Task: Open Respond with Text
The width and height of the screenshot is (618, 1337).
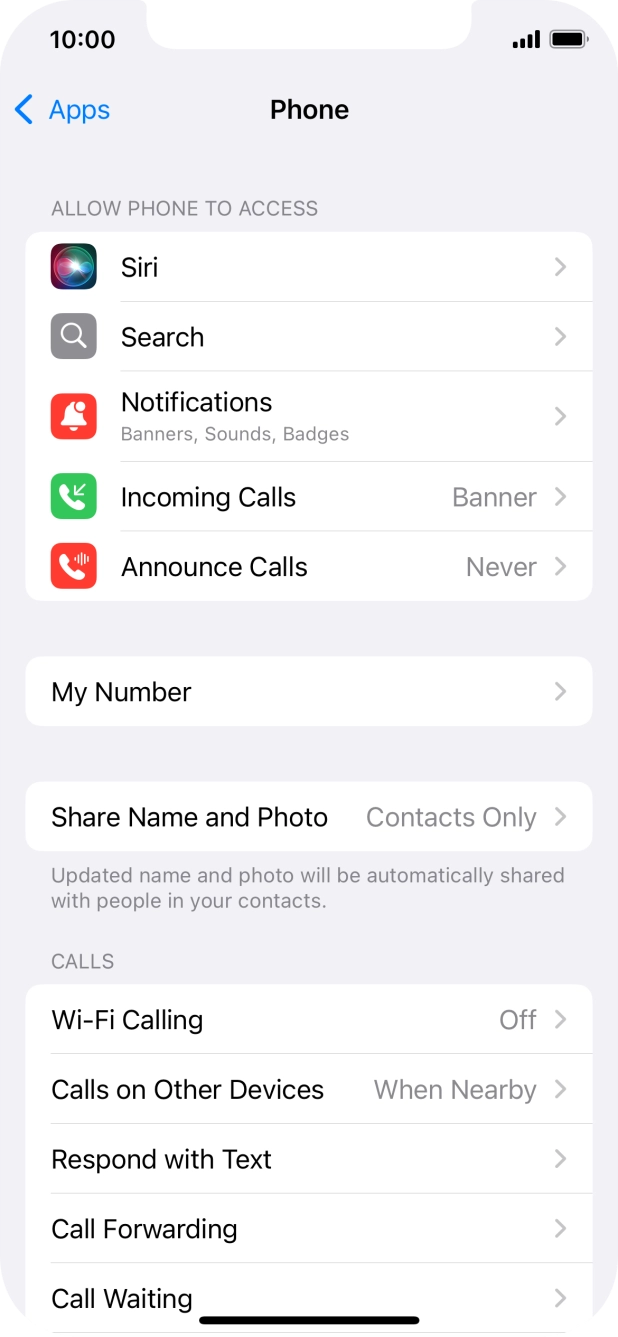Action: tap(309, 1159)
